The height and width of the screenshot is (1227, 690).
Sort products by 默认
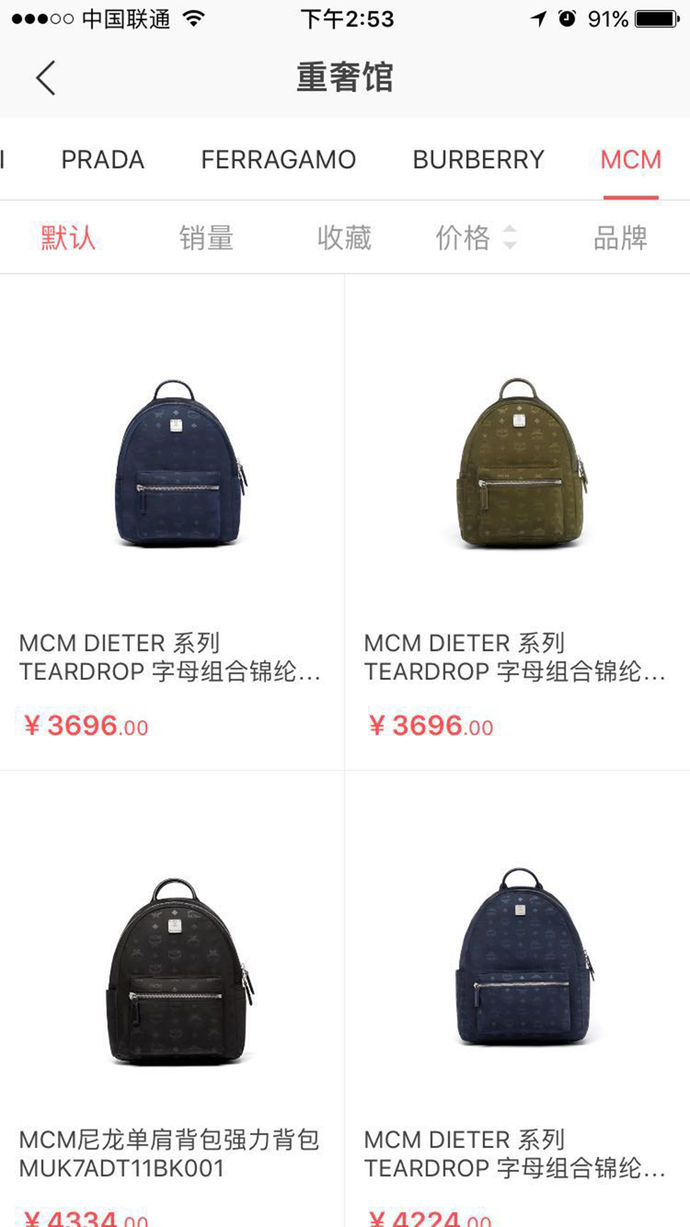pos(68,238)
